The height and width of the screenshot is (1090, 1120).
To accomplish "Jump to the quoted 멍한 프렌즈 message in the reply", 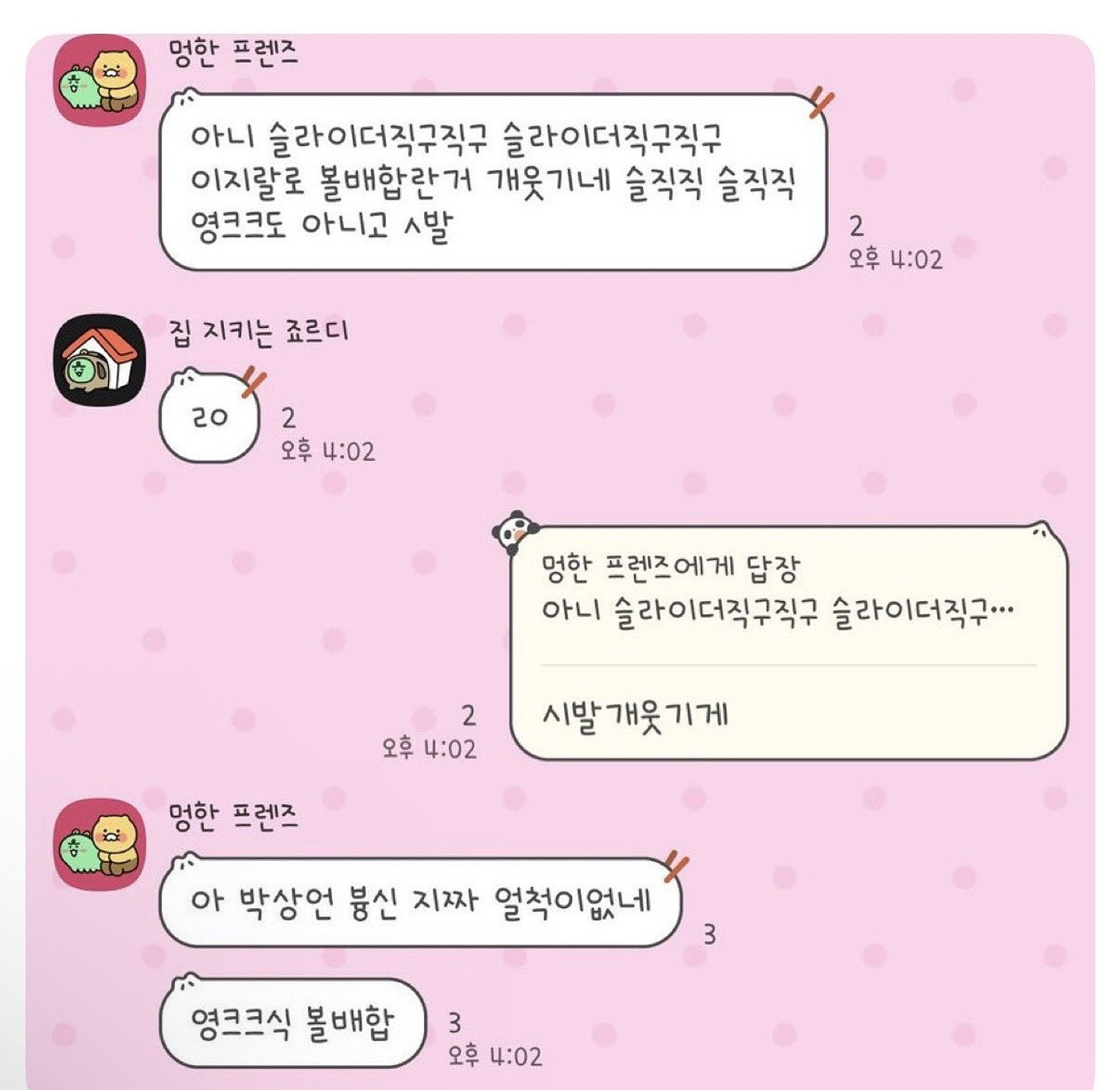I will click(x=776, y=592).
